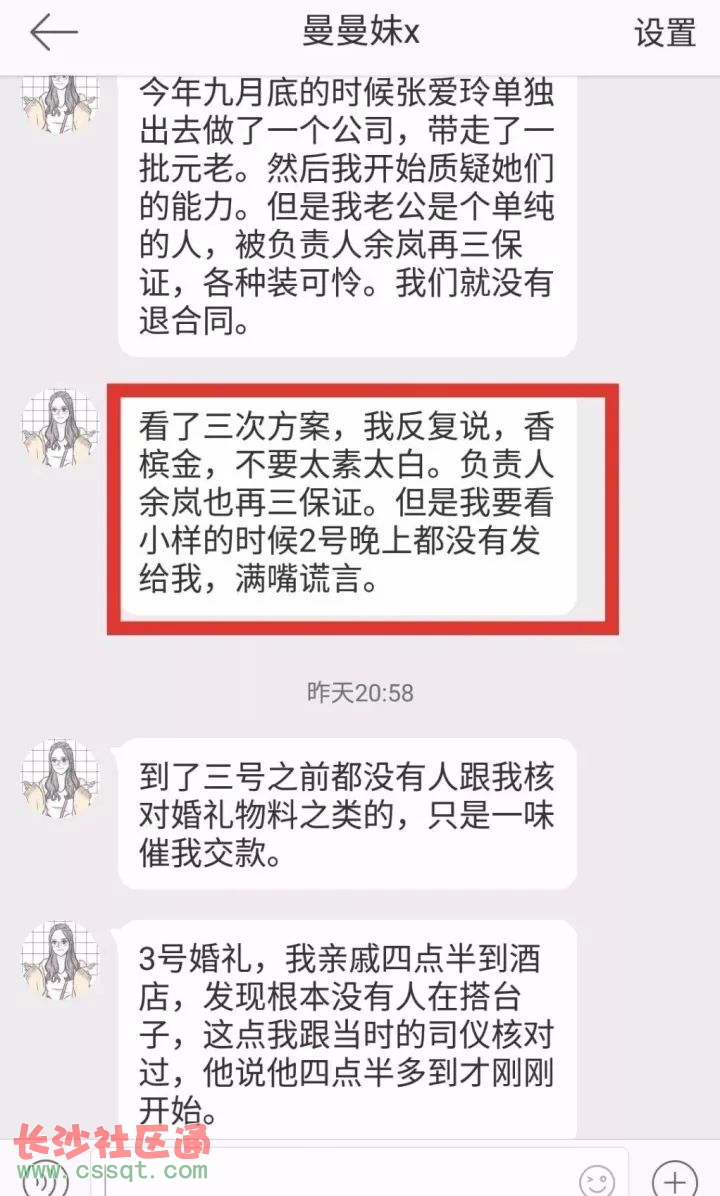The height and width of the screenshot is (1196, 720).
Task: Open the plus attachment menu
Action: tap(676, 1178)
